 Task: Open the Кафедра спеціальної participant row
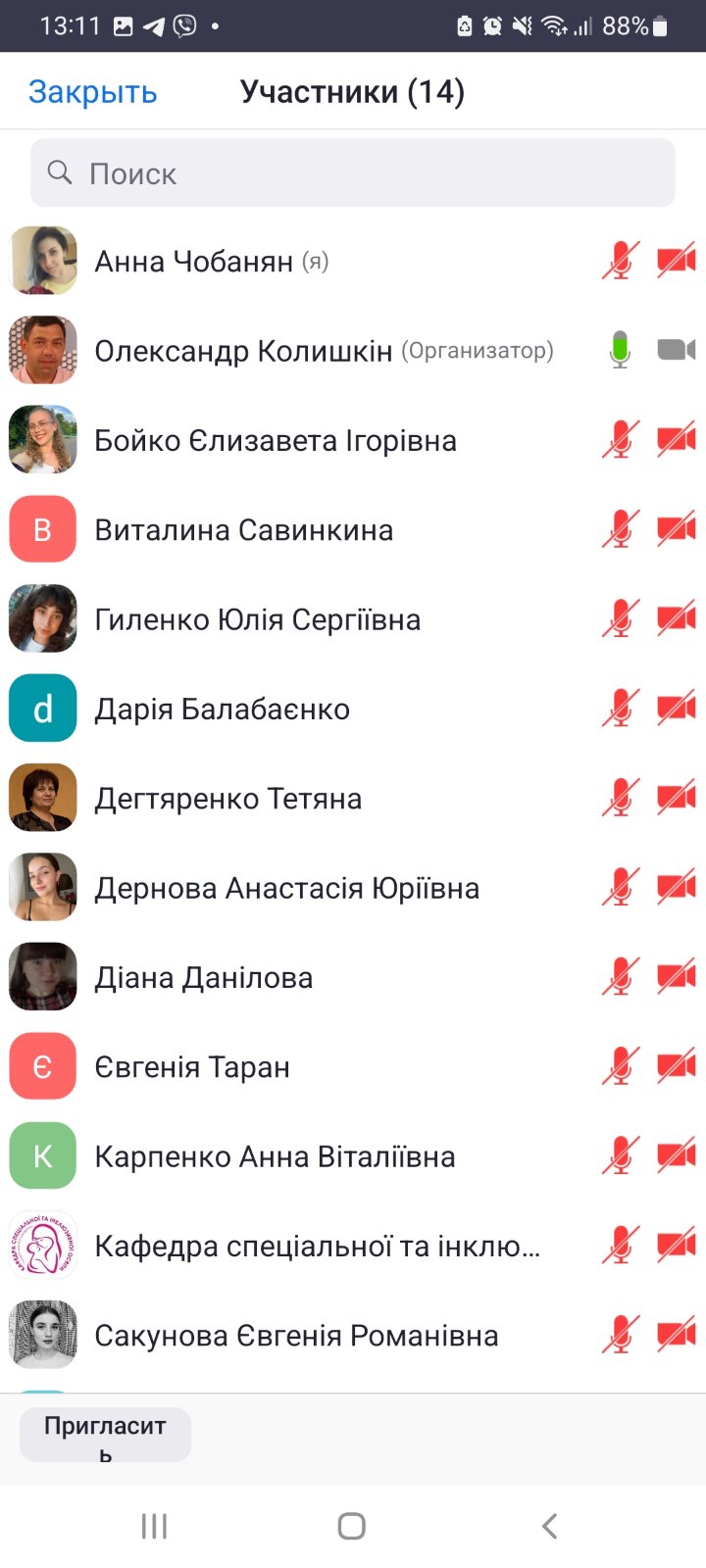point(317,1247)
